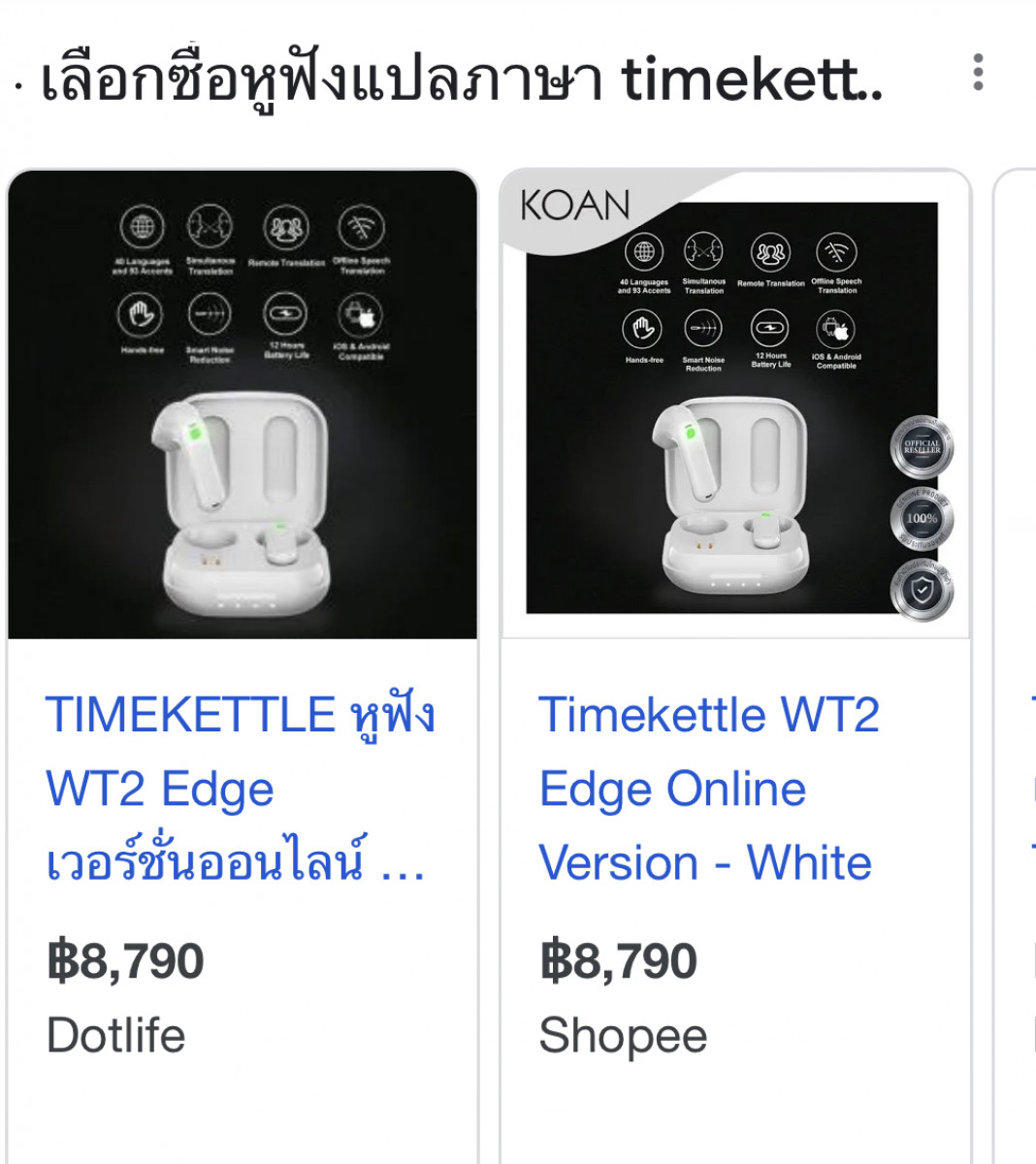The image size is (1036, 1164).
Task: Open the Shopee Timekettle WT2 Edge White card
Action: tap(735, 407)
